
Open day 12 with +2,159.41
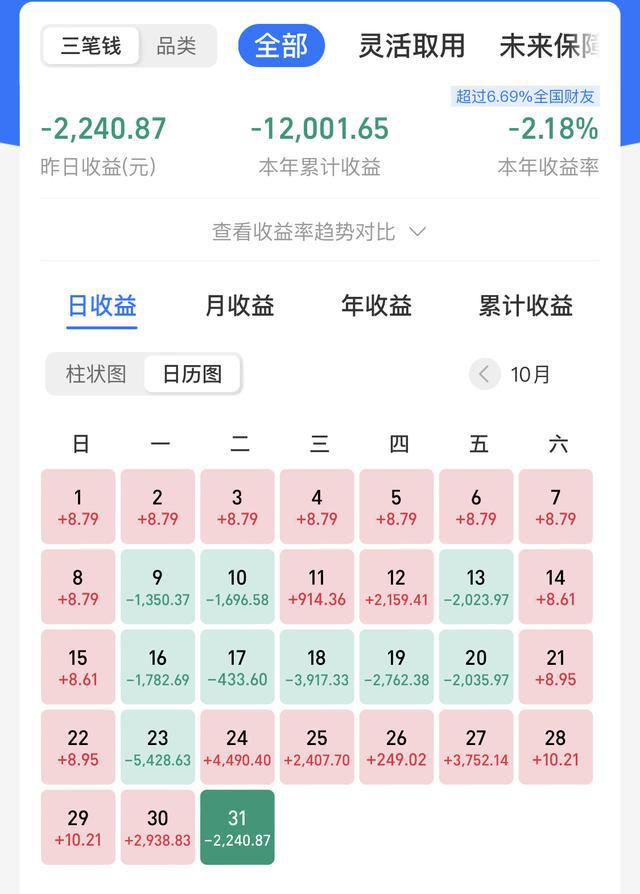(x=396, y=586)
